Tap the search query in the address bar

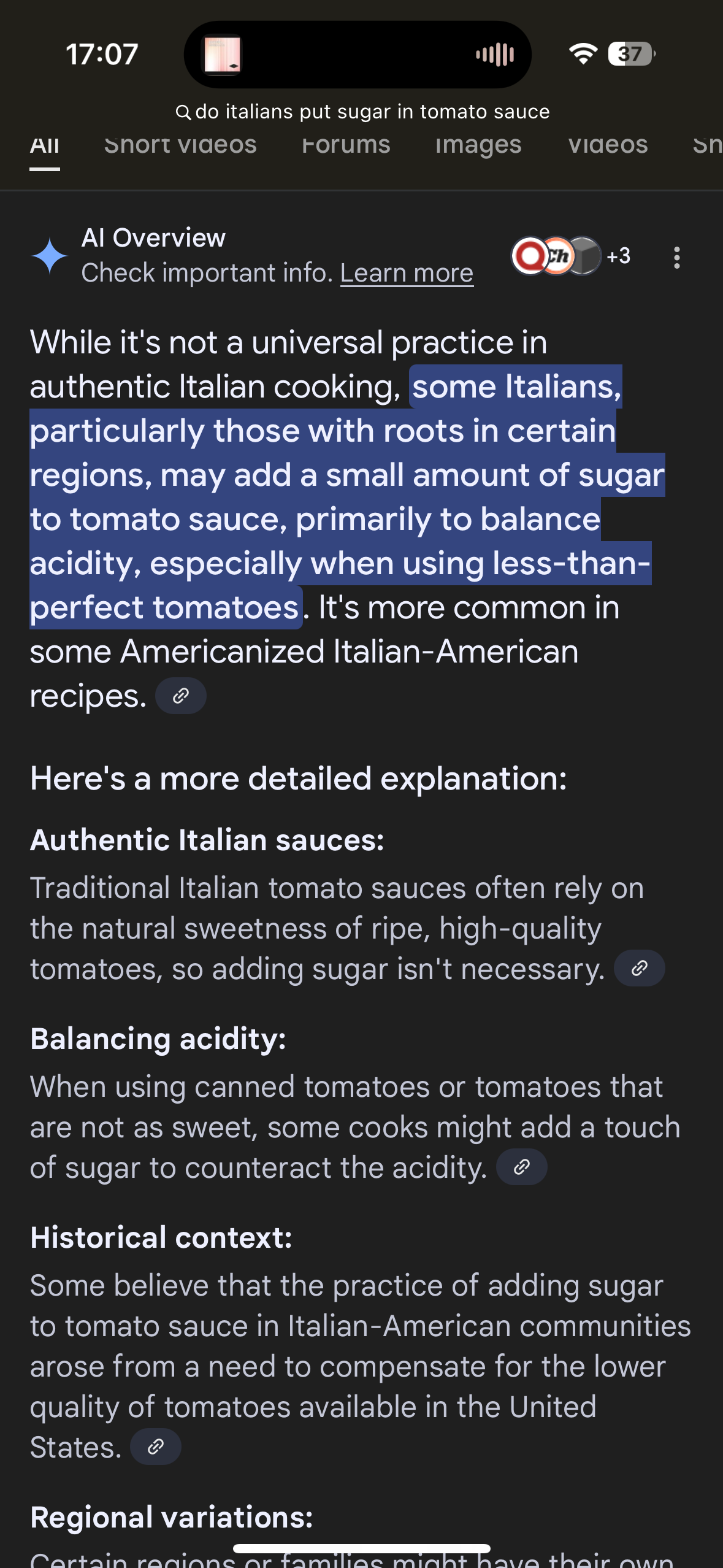tap(362, 112)
